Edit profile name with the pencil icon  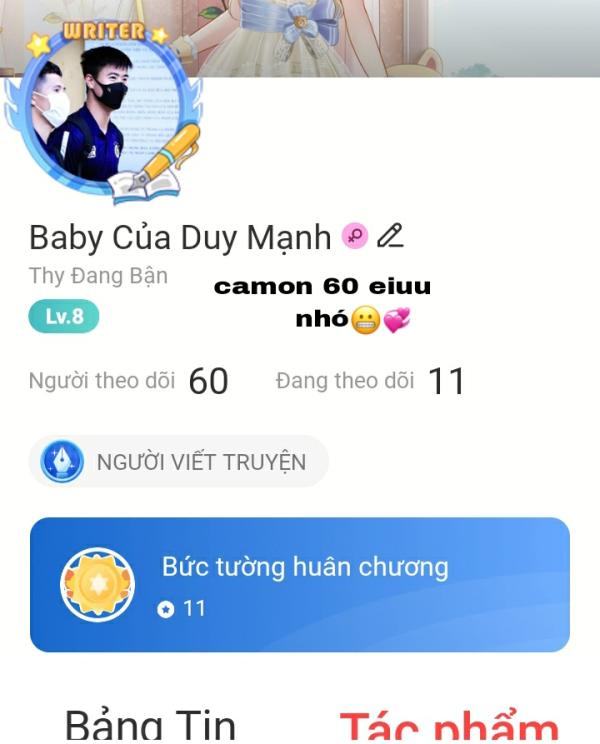[x=390, y=237]
